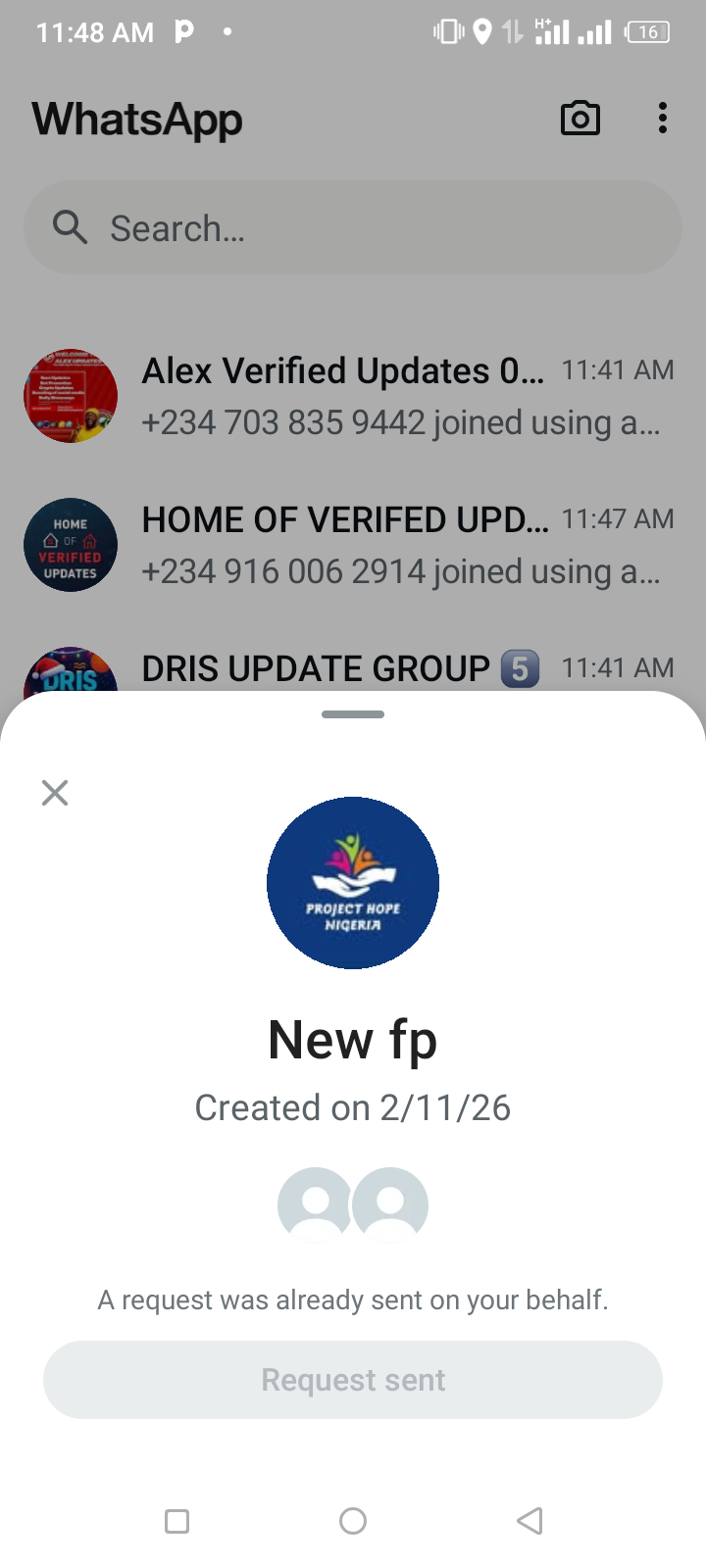Open the WhatsApp camera

tap(580, 119)
